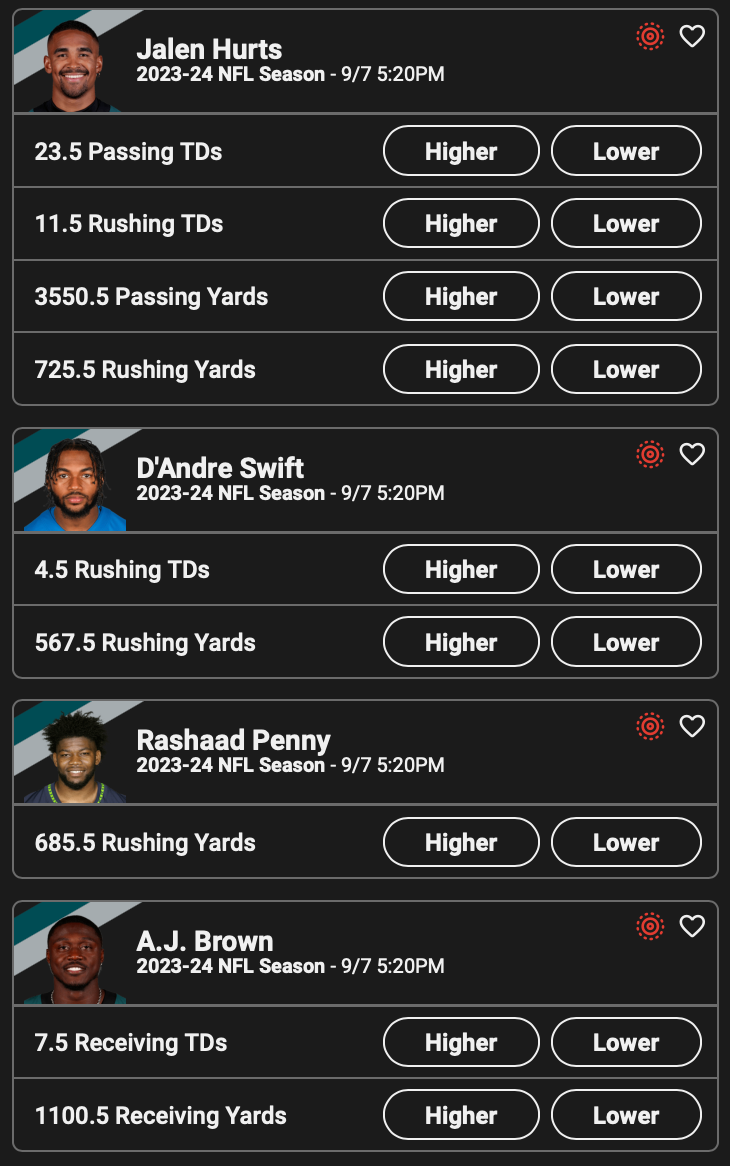Pick Higher for Hurts 23.5 Passing TDs
730x1166 pixels.
coord(461,151)
